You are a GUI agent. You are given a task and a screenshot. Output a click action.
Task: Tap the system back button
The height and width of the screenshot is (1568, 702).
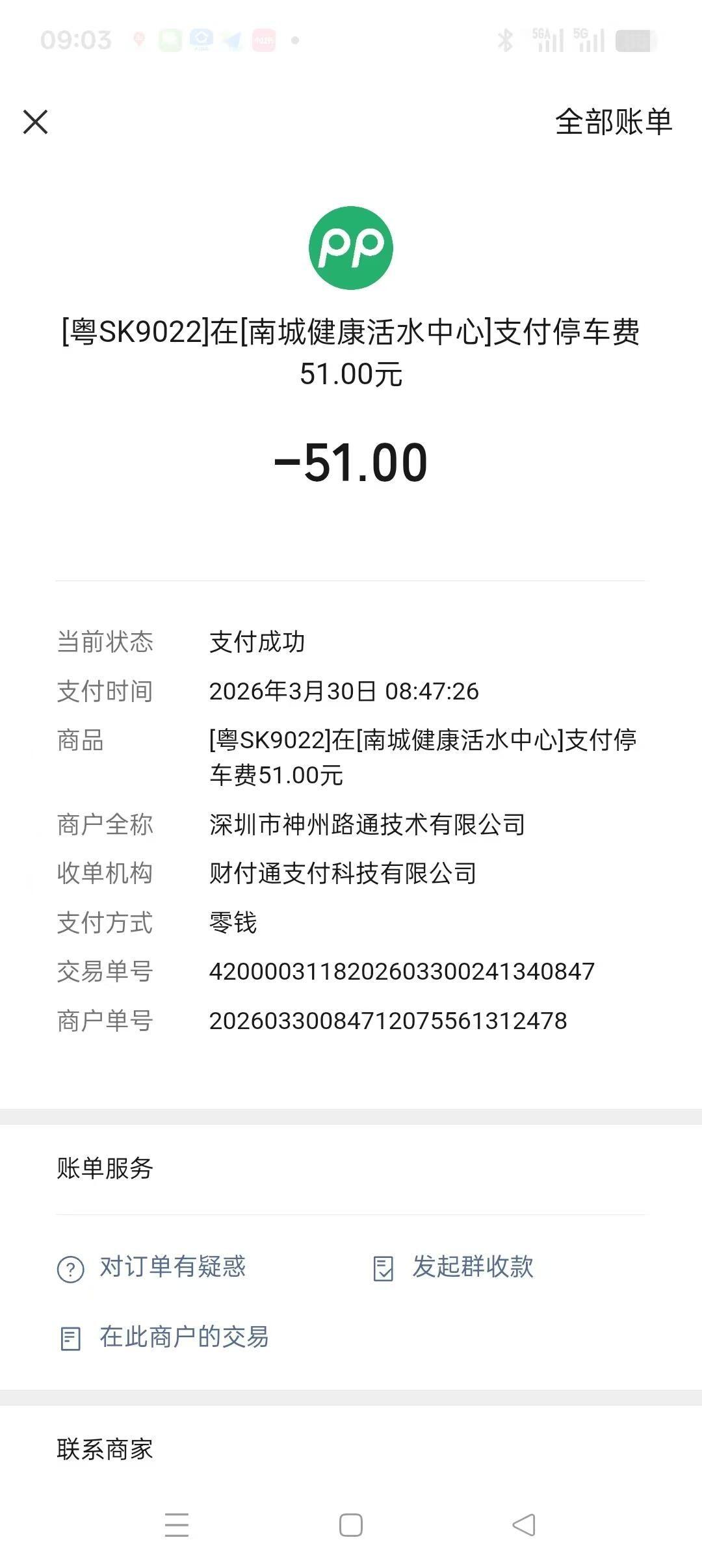524,1525
